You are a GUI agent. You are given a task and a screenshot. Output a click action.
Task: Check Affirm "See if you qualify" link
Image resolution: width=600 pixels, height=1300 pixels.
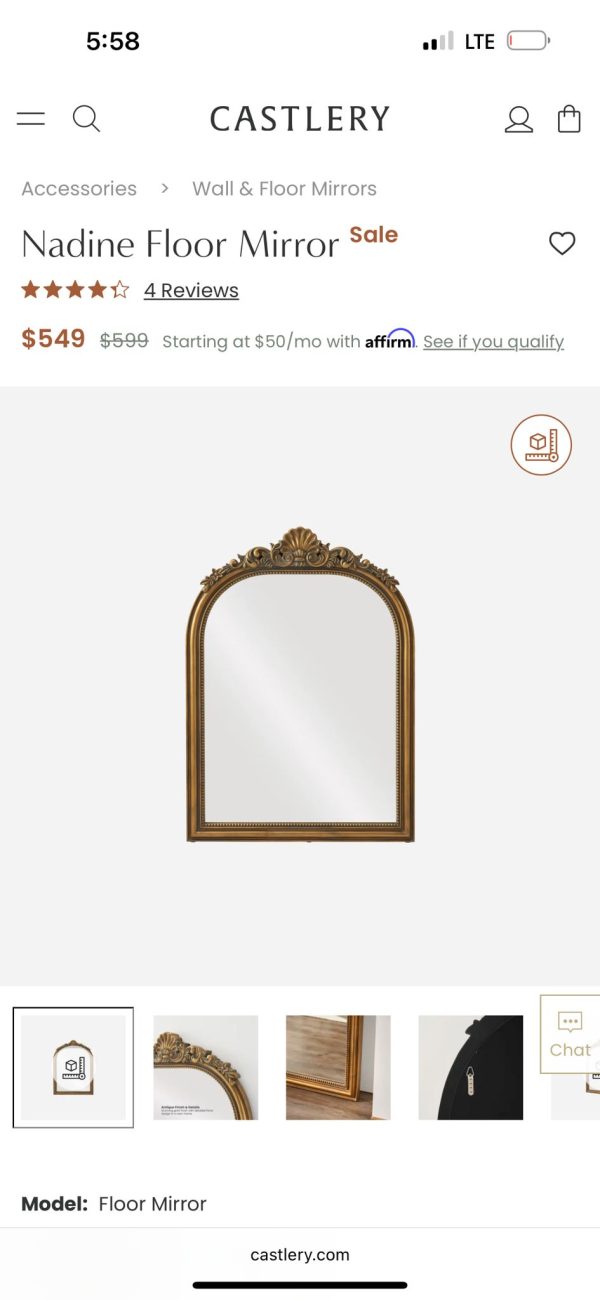(x=493, y=342)
